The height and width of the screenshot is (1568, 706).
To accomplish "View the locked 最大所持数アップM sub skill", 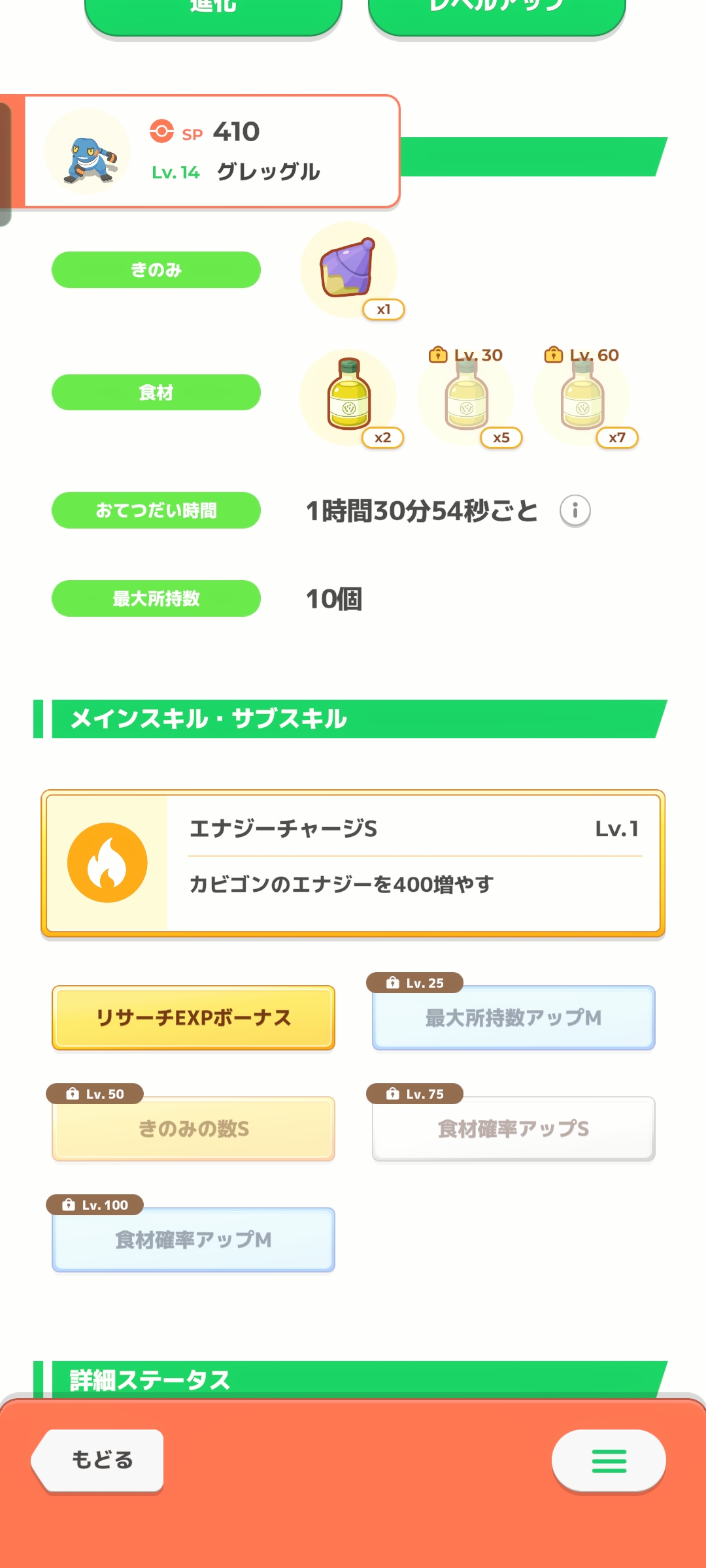I will (514, 1018).
